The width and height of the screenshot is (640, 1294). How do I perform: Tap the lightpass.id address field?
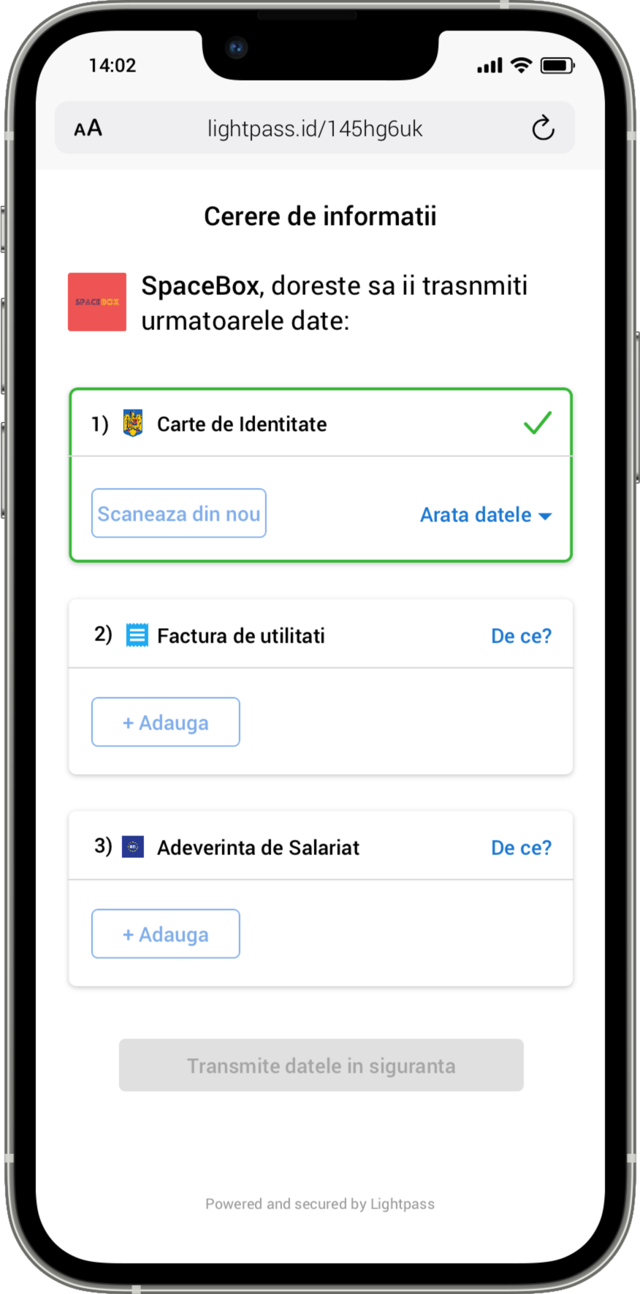click(x=315, y=128)
